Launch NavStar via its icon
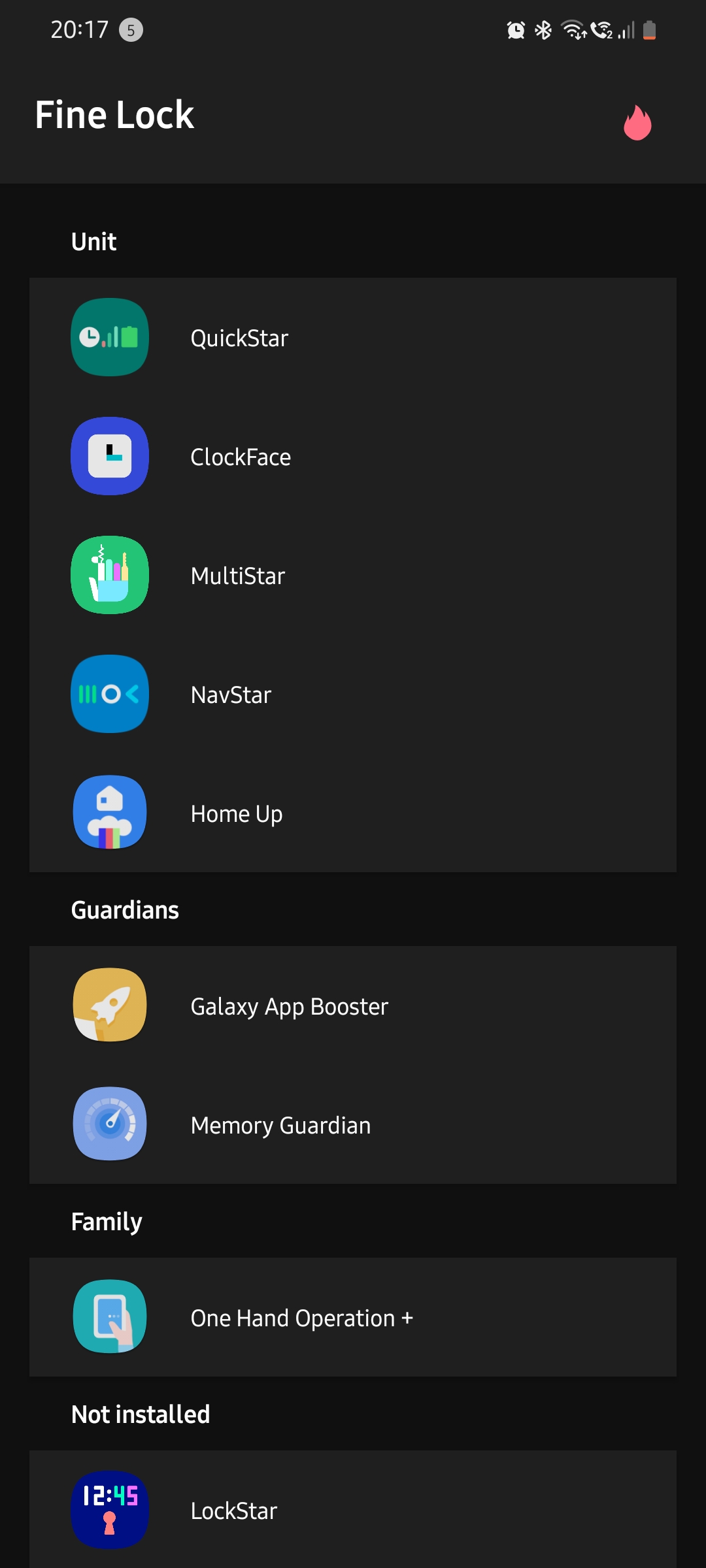Screen dimensions: 706x1568 coord(109,694)
